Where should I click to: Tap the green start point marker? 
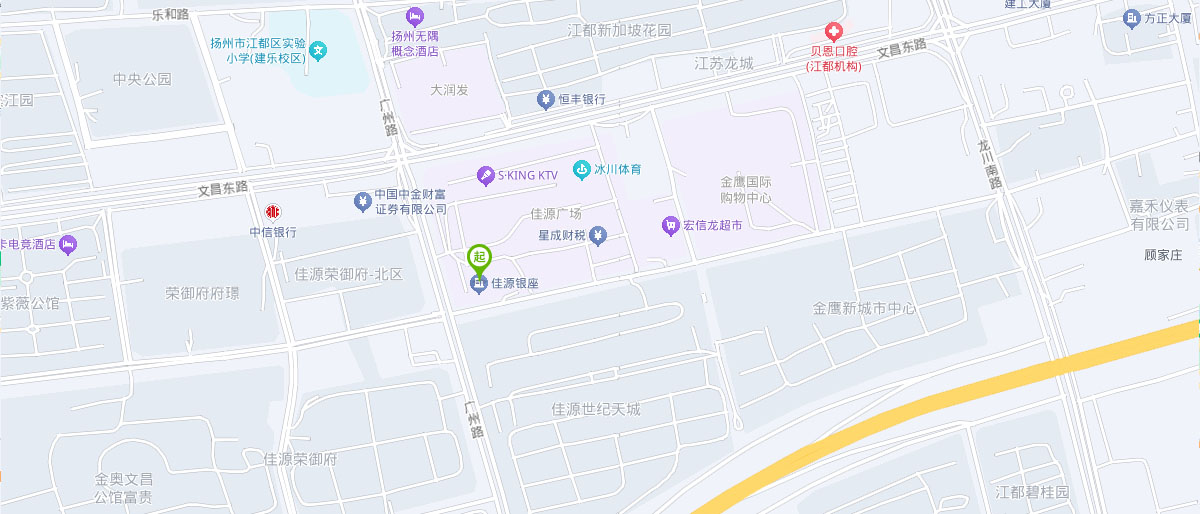point(479,257)
